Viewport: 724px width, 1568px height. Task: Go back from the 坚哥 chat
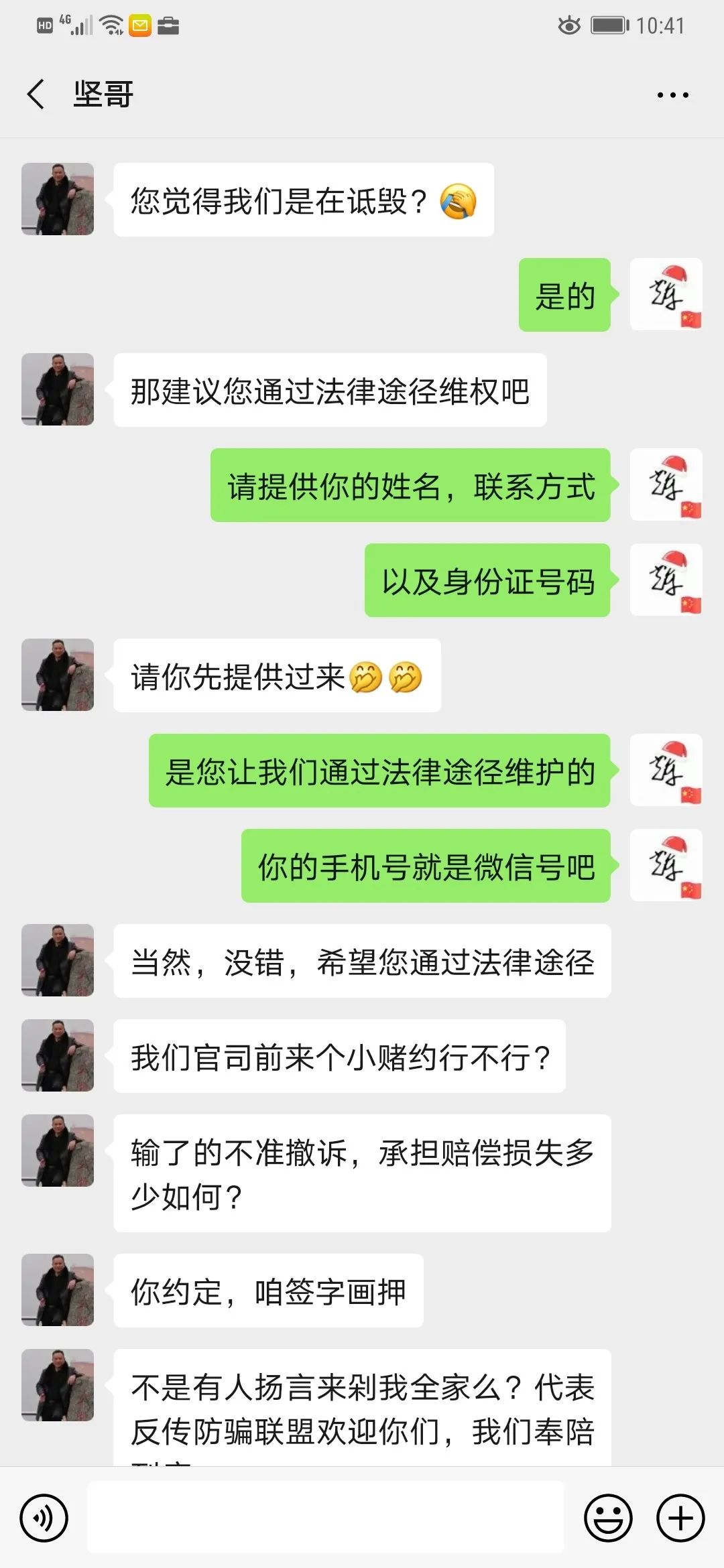[36, 94]
